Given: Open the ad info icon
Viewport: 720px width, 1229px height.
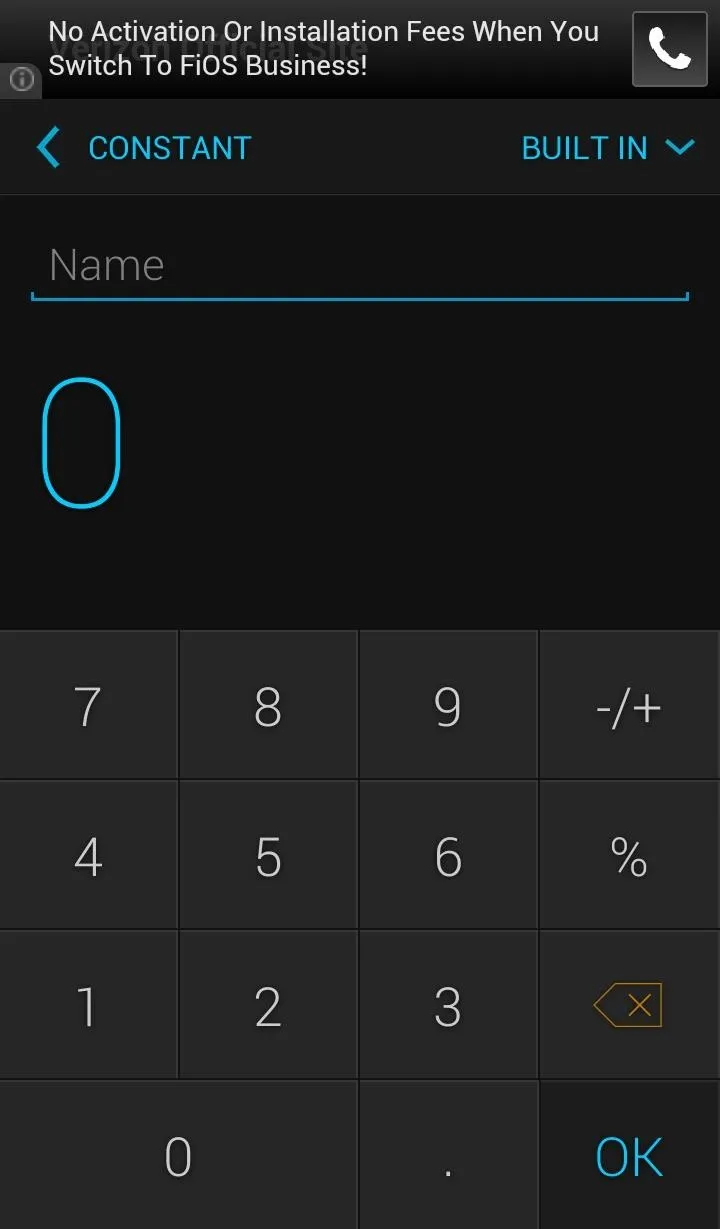Looking at the screenshot, I should tap(20, 81).
